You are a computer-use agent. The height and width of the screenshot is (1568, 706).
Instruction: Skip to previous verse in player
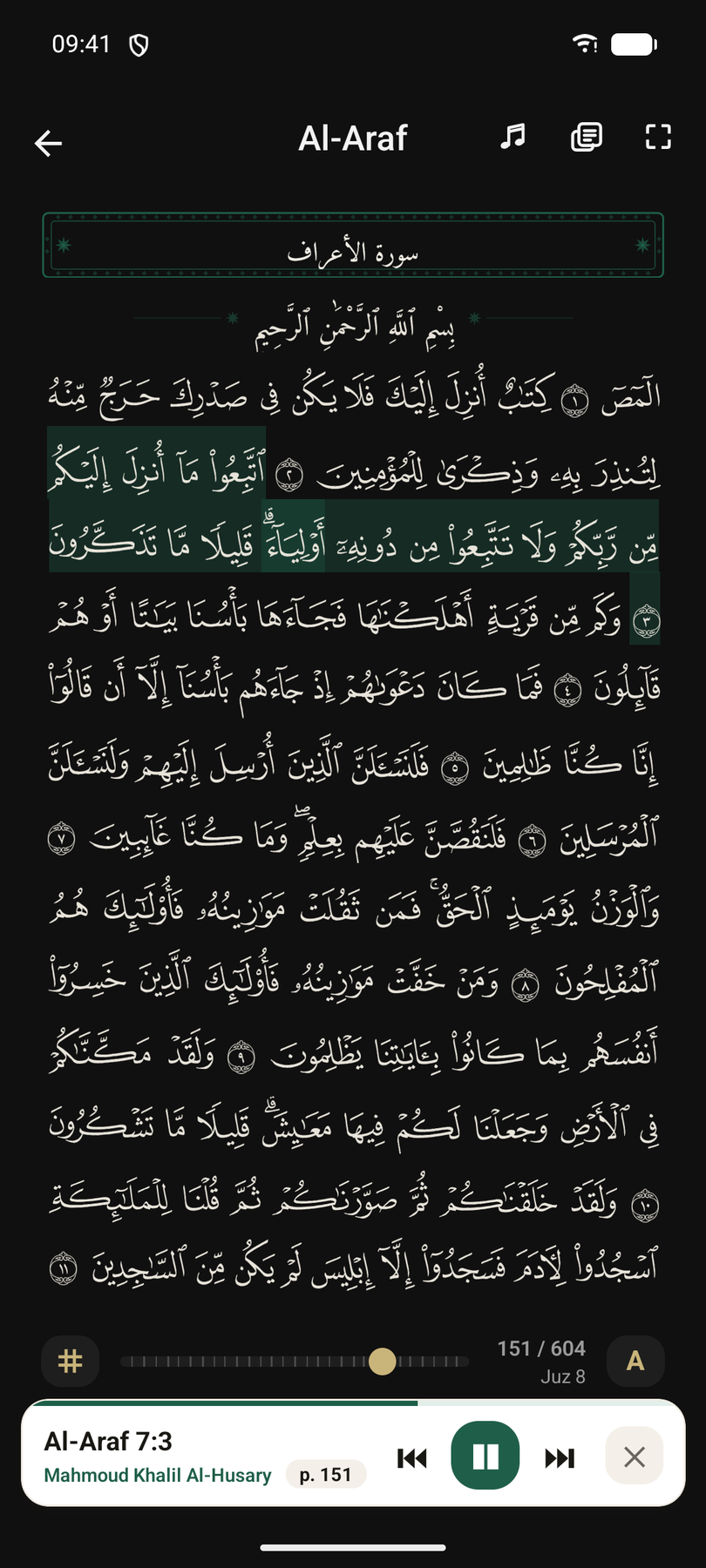(411, 1457)
